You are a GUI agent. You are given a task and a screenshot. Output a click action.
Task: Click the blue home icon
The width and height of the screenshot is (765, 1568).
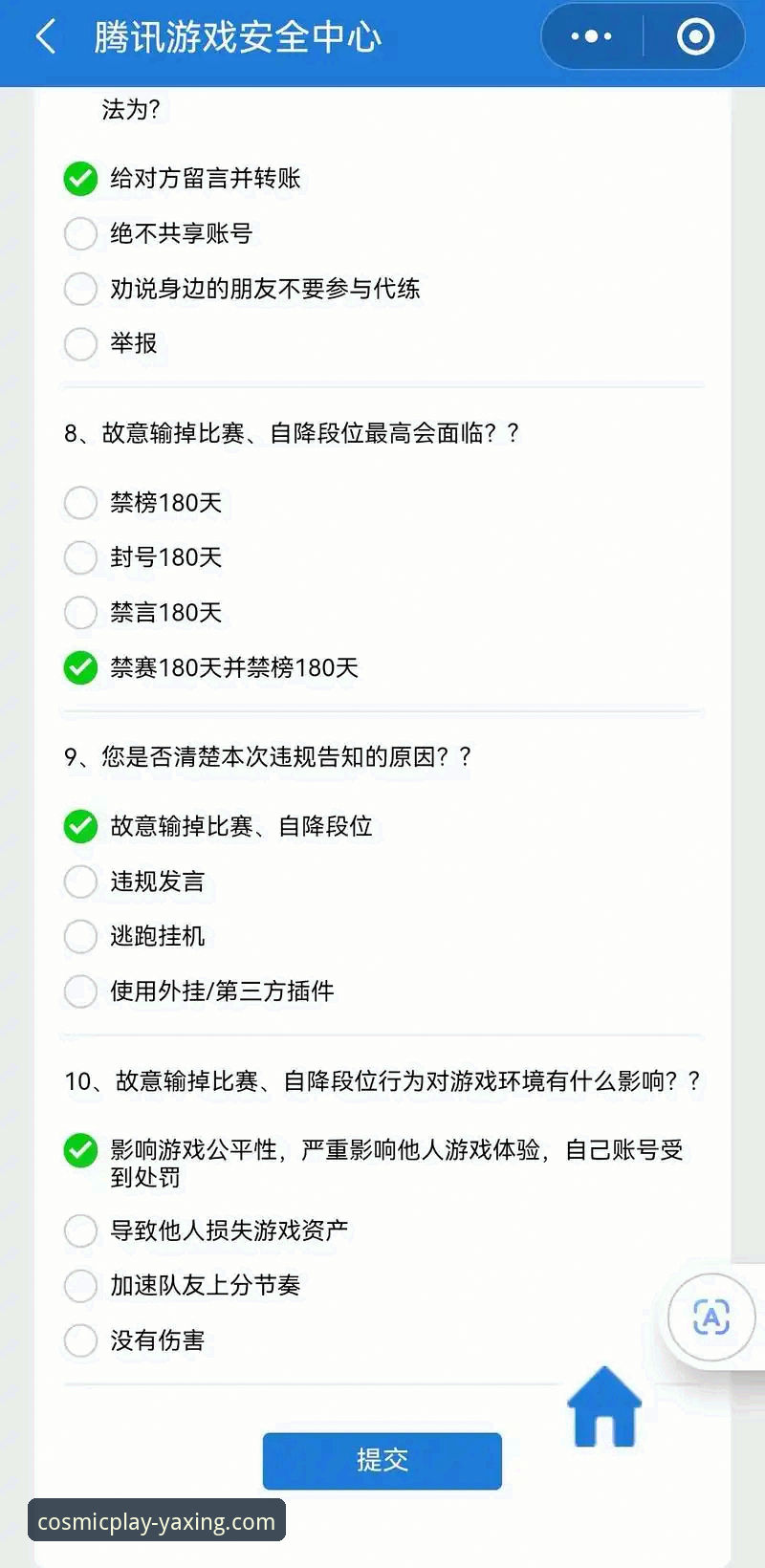click(603, 1405)
